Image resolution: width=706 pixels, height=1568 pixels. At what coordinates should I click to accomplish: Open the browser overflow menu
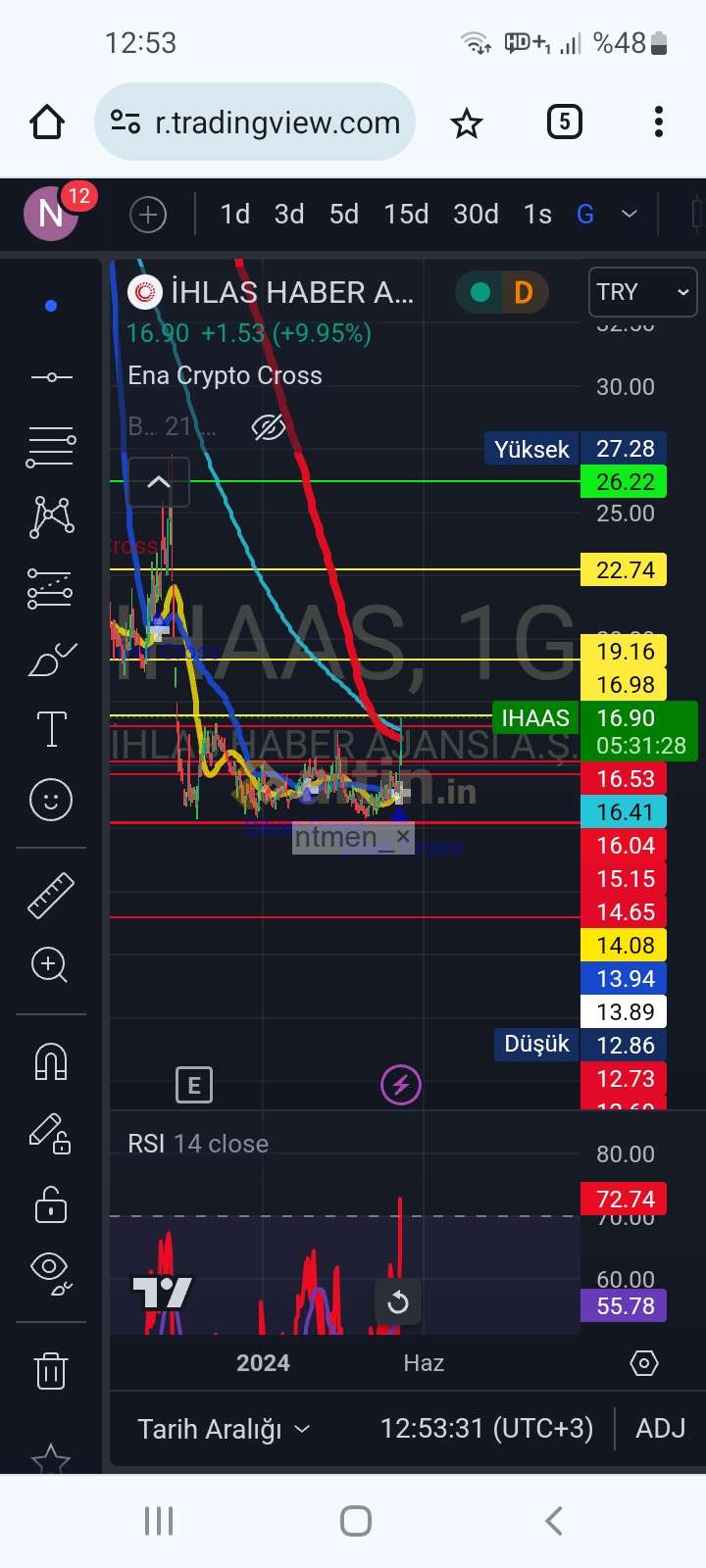click(659, 122)
